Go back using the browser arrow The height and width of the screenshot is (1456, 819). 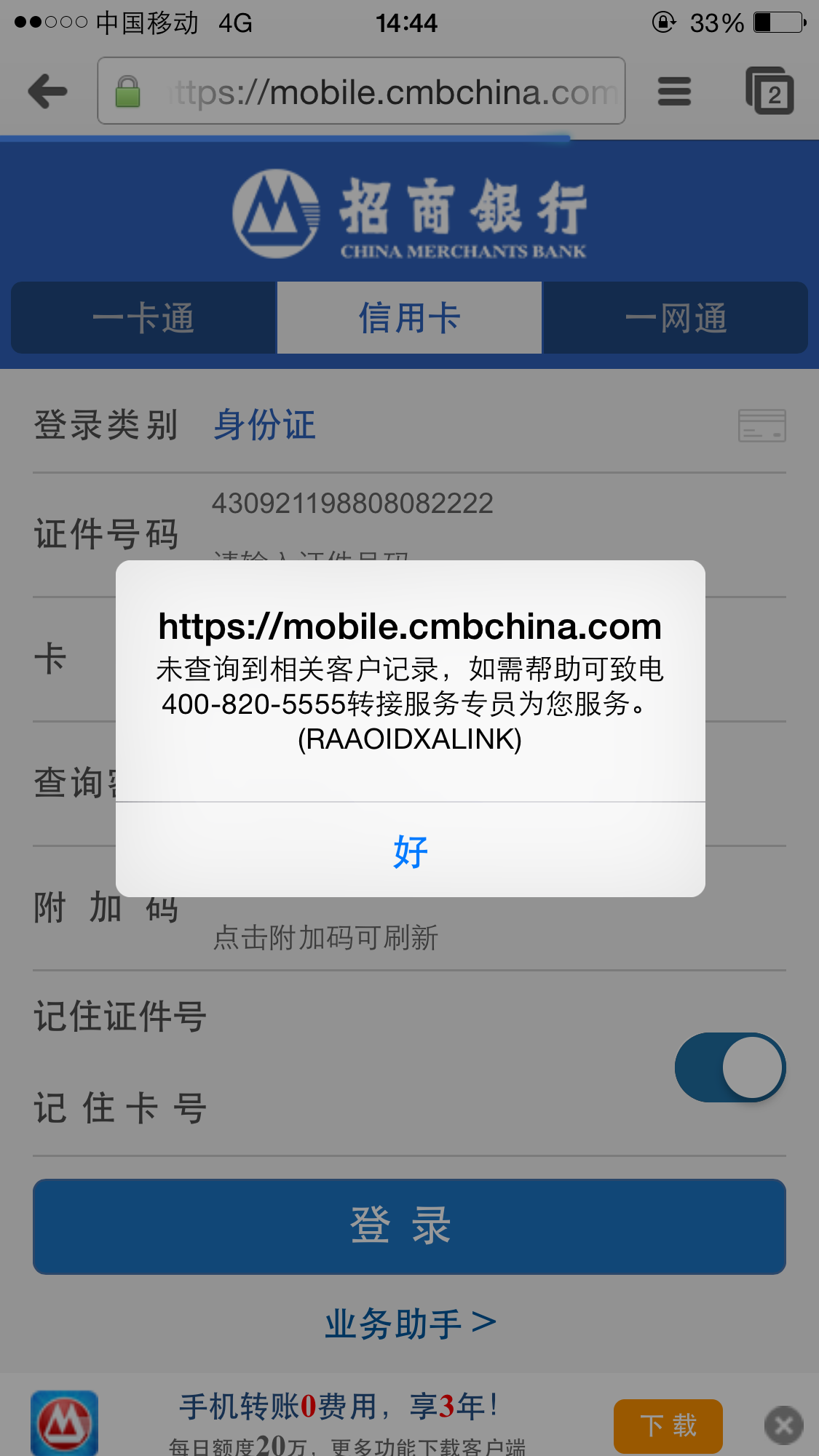(x=48, y=92)
